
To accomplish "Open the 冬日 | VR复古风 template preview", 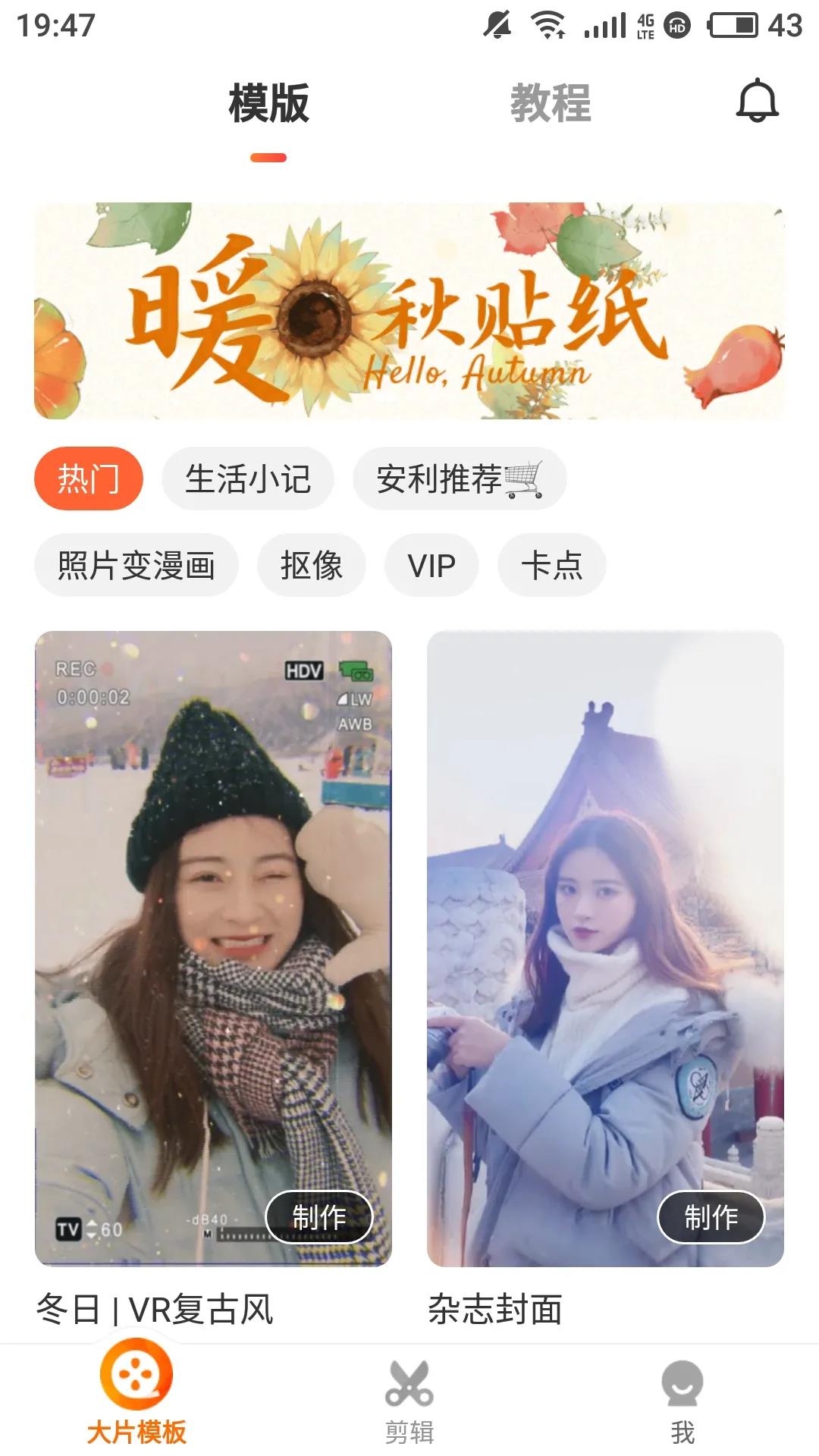I will click(213, 910).
